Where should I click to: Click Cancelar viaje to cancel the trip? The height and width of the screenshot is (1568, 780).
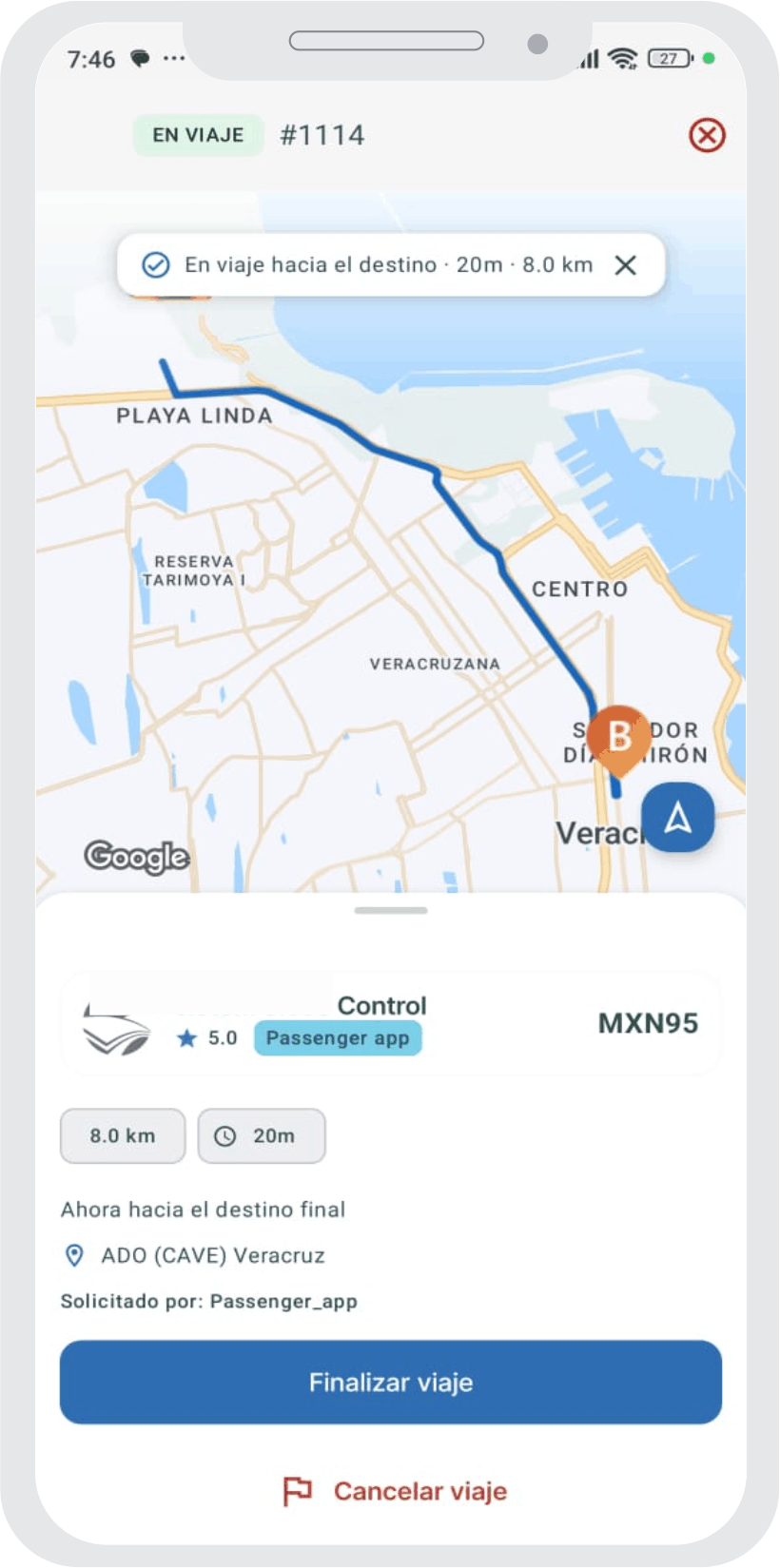coord(420,1490)
